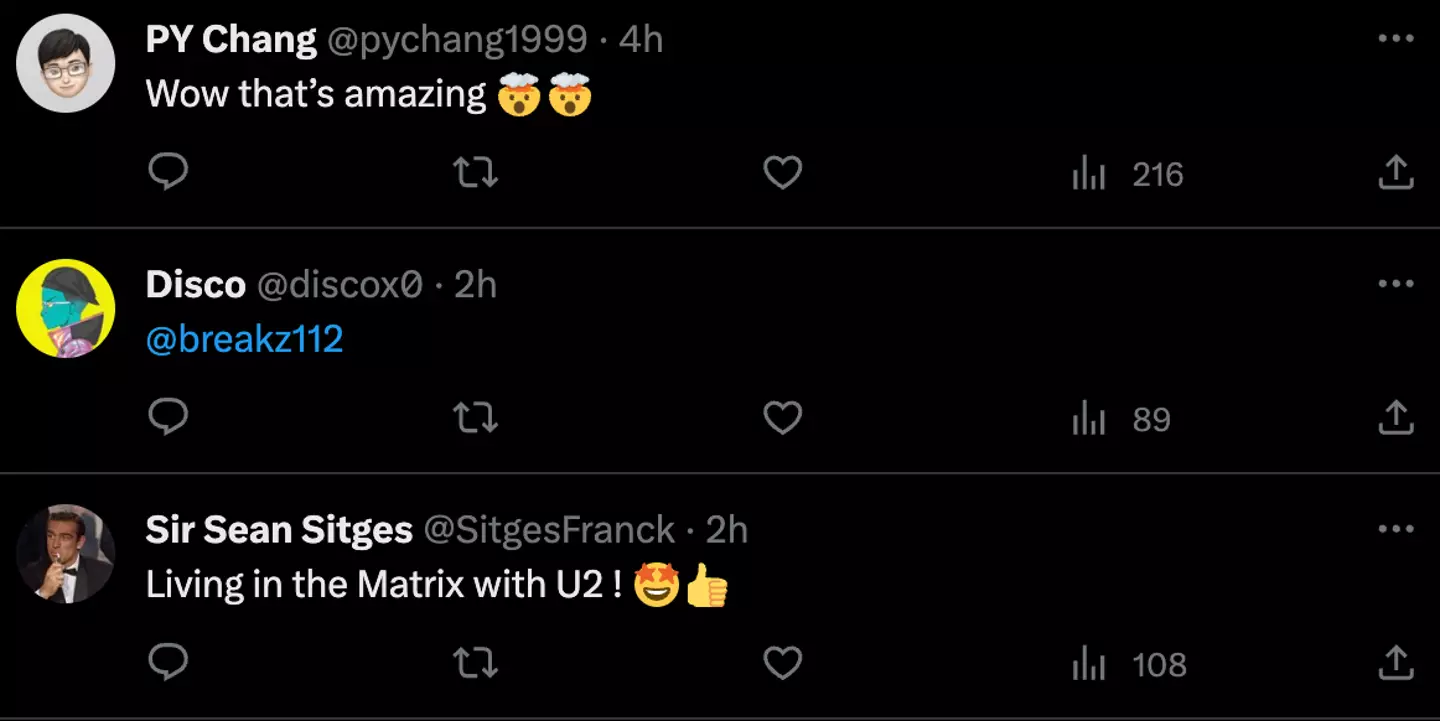Screen dimensions: 1440x721
Task: Open Sir Sean Sitges' profile avatar
Action: click(x=66, y=553)
